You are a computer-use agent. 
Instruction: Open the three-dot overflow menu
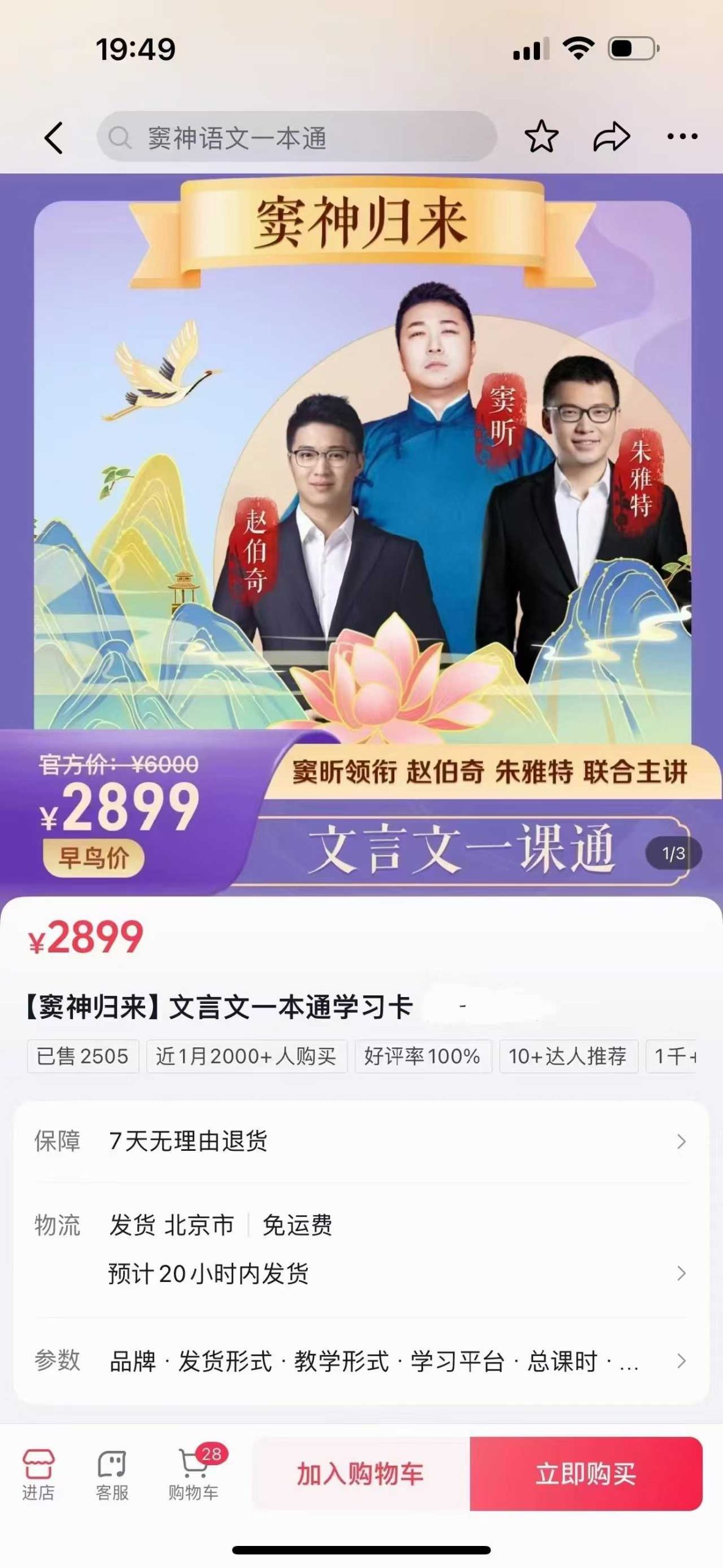(682, 137)
